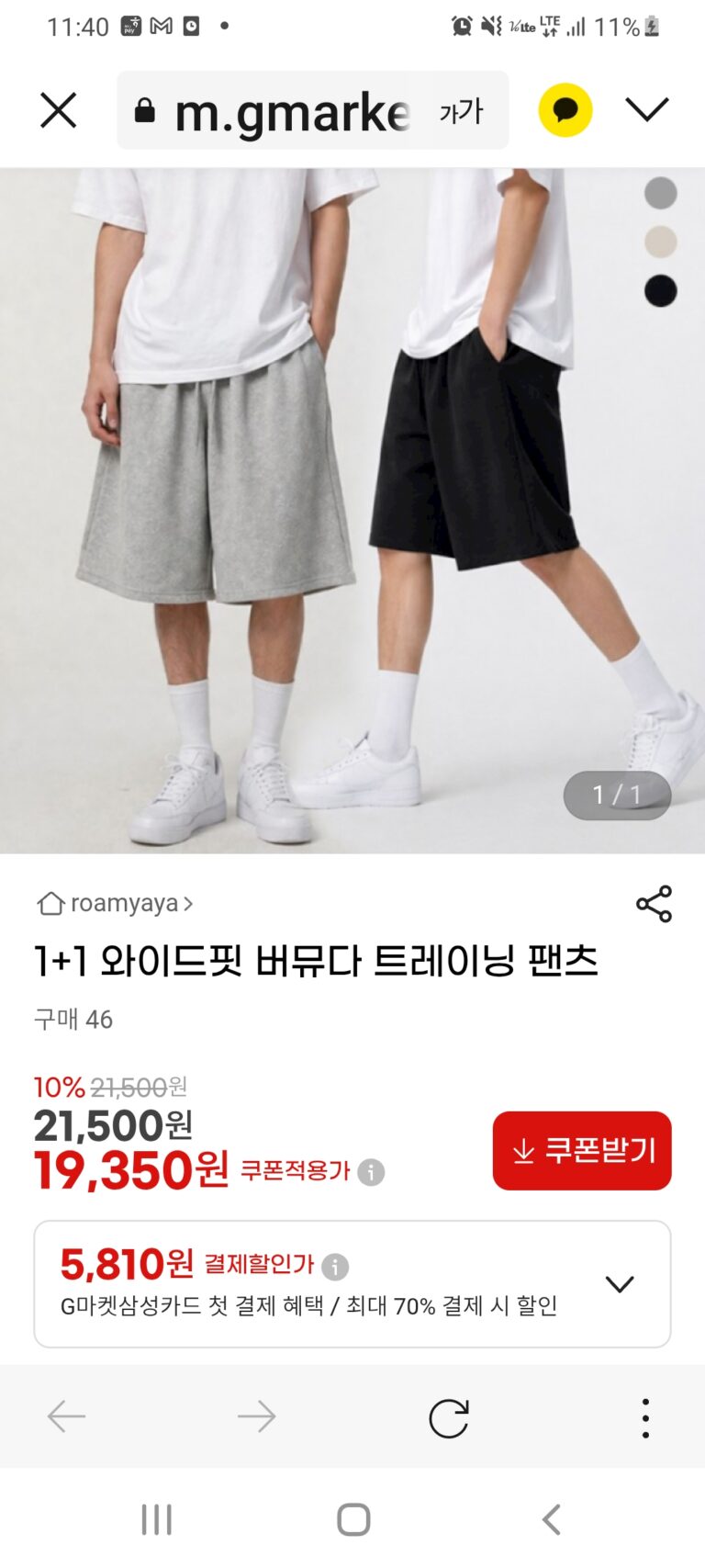The image size is (705, 1568).
Task: Expand the top-right dropdown chevron
Action: [646, 110]
